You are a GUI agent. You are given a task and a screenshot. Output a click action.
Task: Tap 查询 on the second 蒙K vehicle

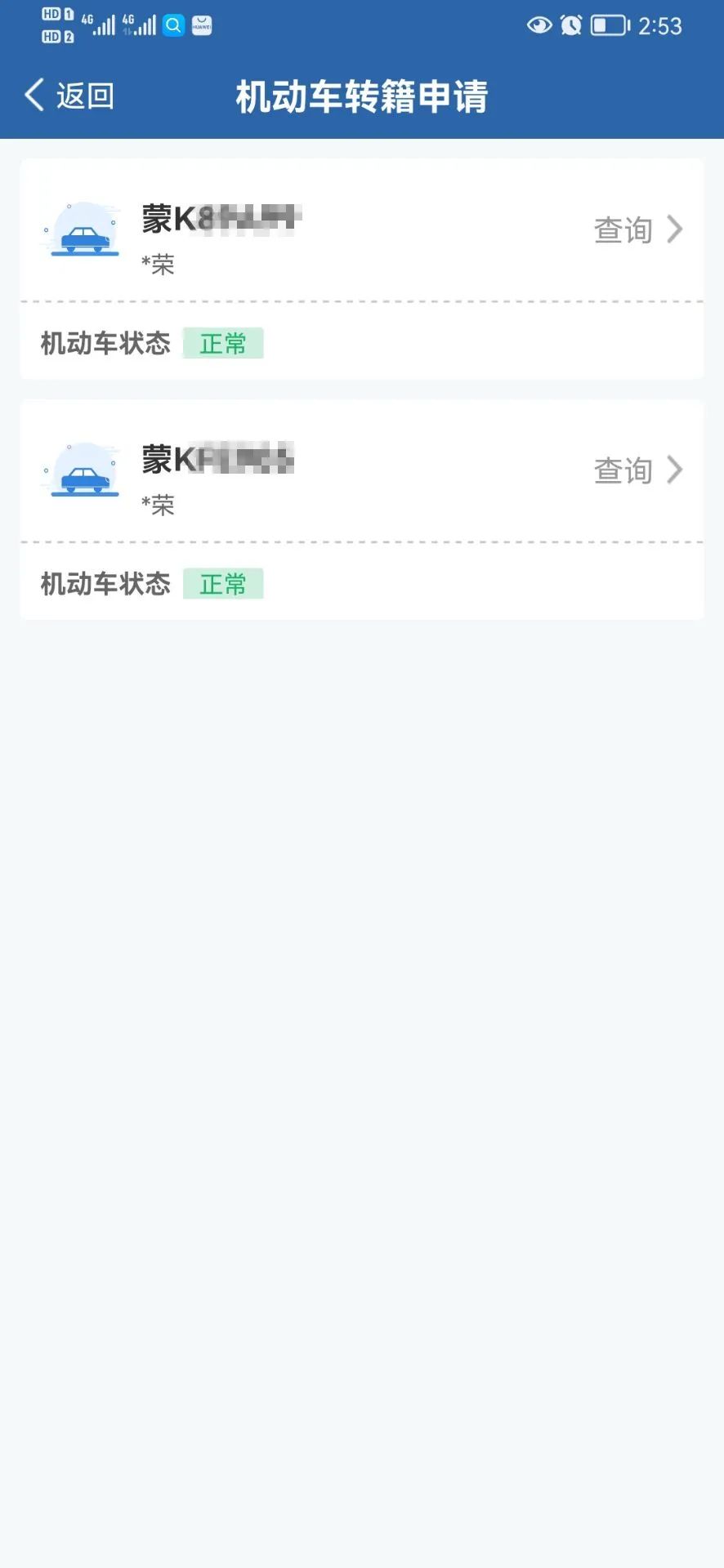[623, 470]
